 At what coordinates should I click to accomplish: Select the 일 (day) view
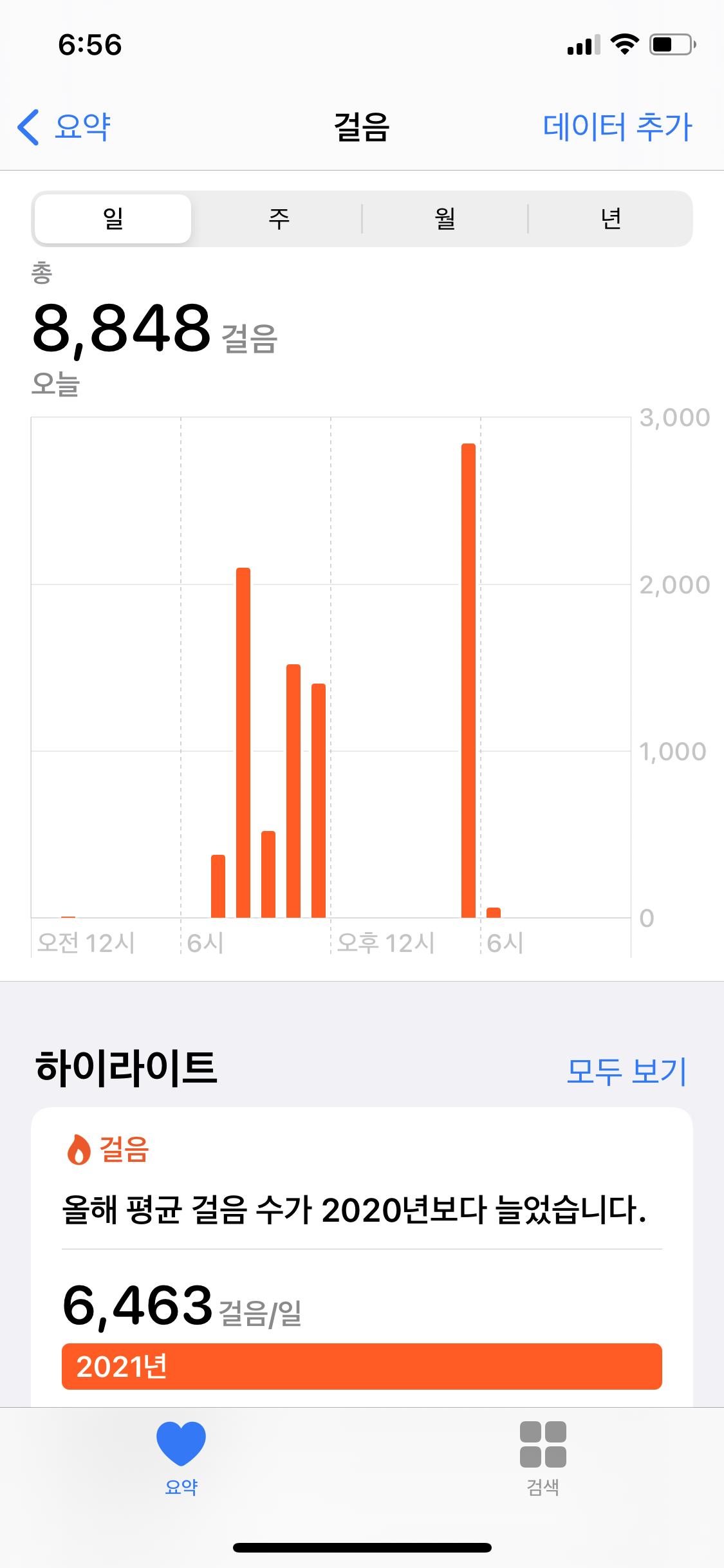click(x=113, y=219)
